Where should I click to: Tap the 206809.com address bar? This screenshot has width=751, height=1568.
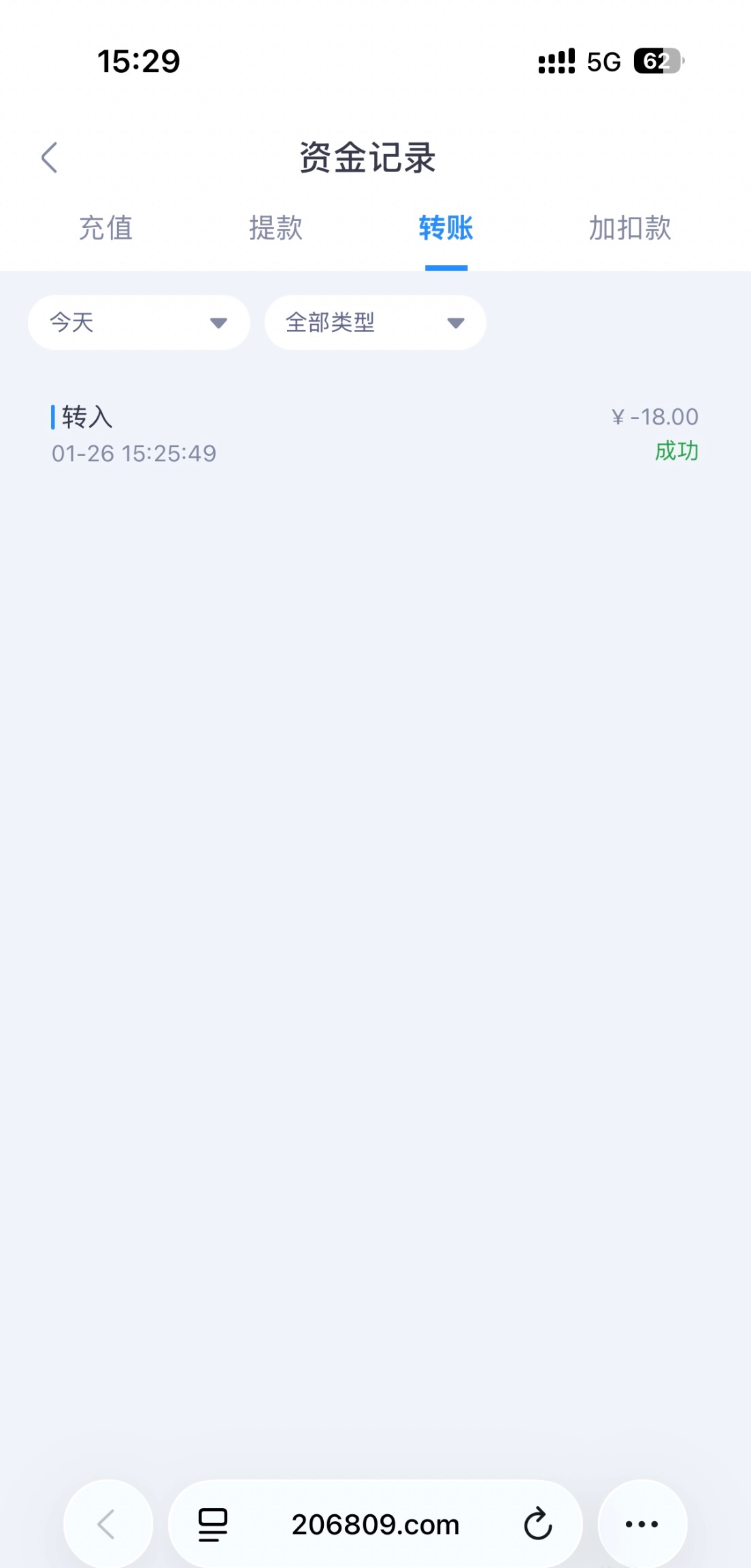pos(375,1524)
